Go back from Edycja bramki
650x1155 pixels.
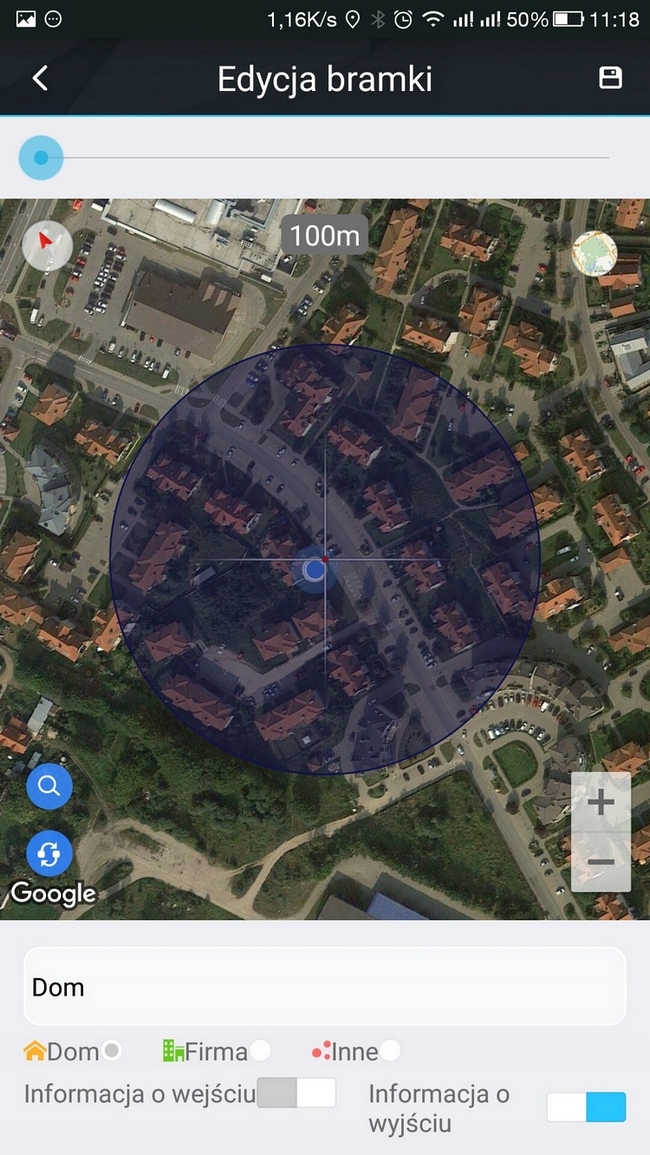[x=40, y=78]
